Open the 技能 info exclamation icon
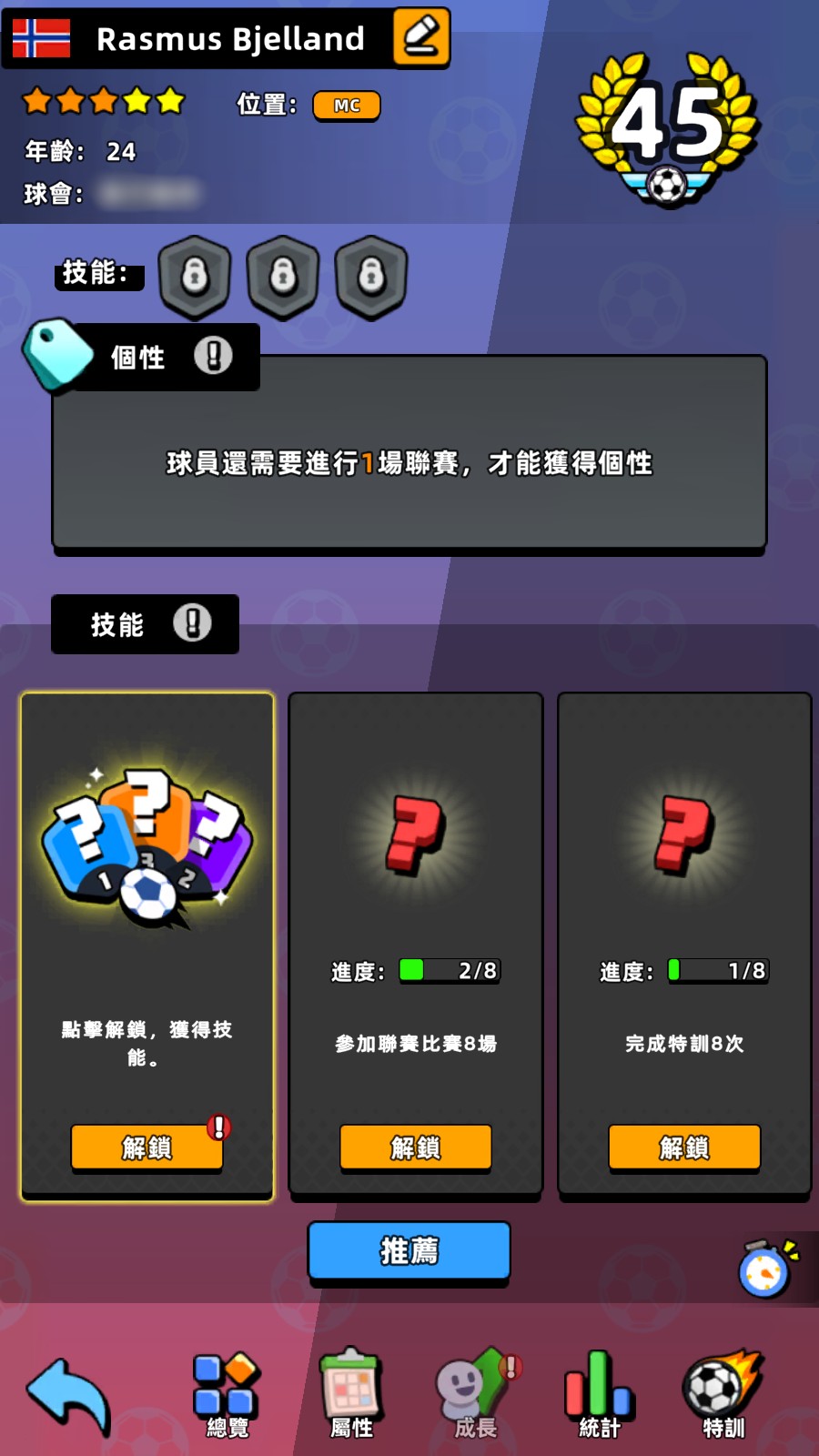The height and width of the screenshot is (1456, 819). click(x=192, y=623)
